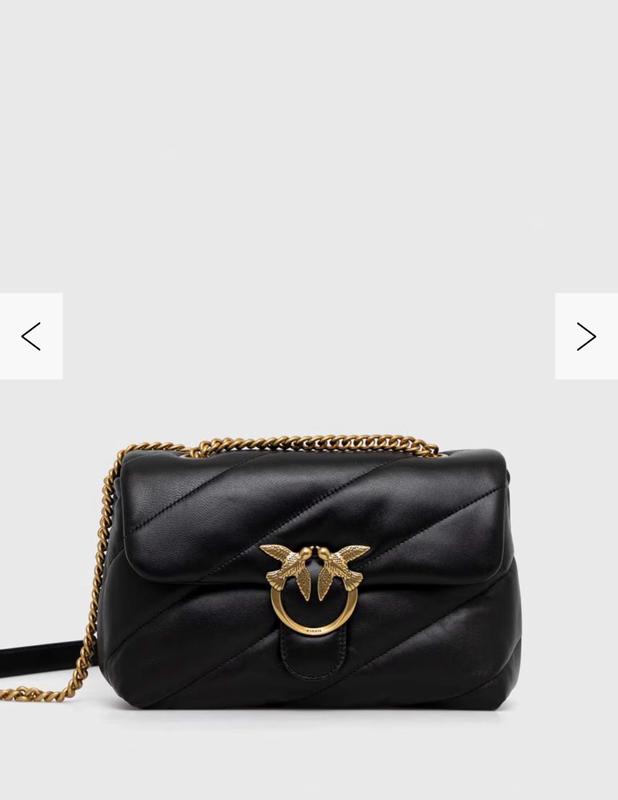Show the next product photo
The height and width of the screenshot is (800, 618).
[x=586, y=336]
